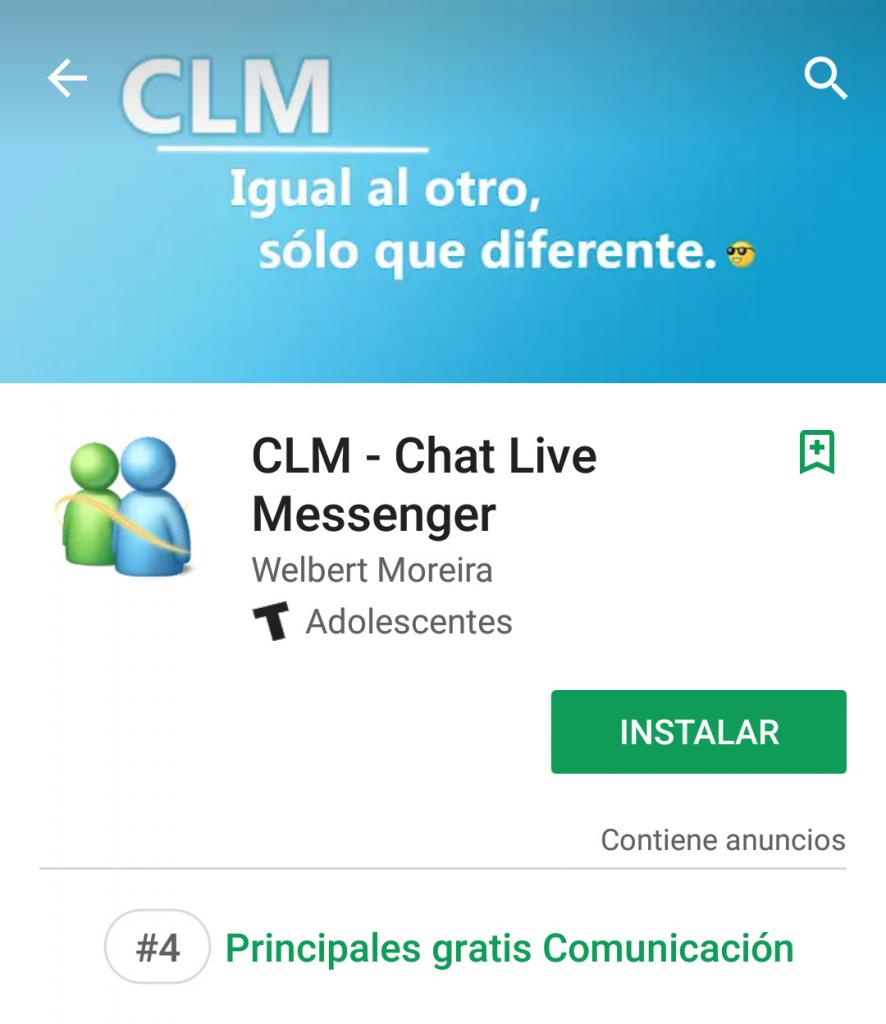Image resolution: width=886 pixels, height=1024 pixels.
Task: Open developer Welbert Moreira's page
Action: [x=372, y=570]
